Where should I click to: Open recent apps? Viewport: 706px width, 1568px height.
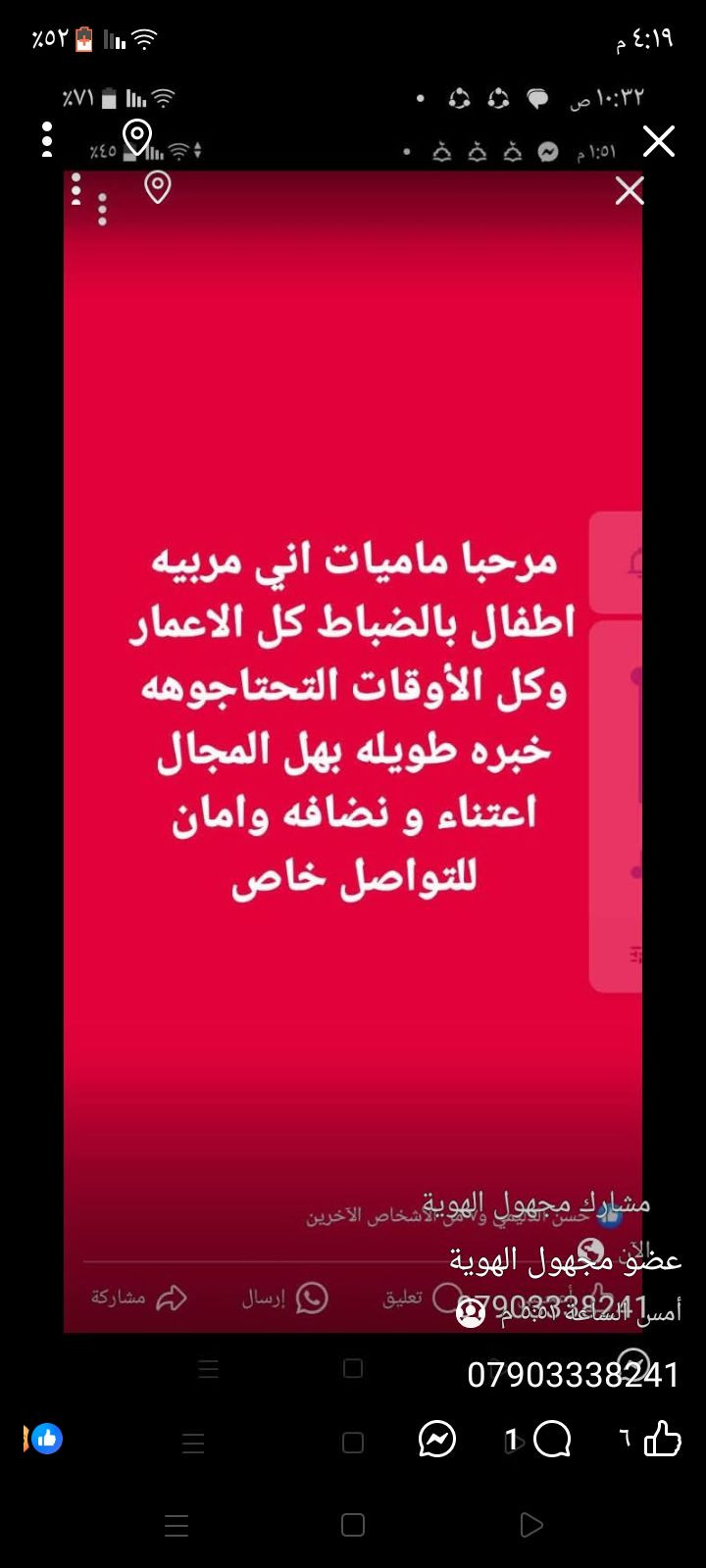click(176, 1525)
